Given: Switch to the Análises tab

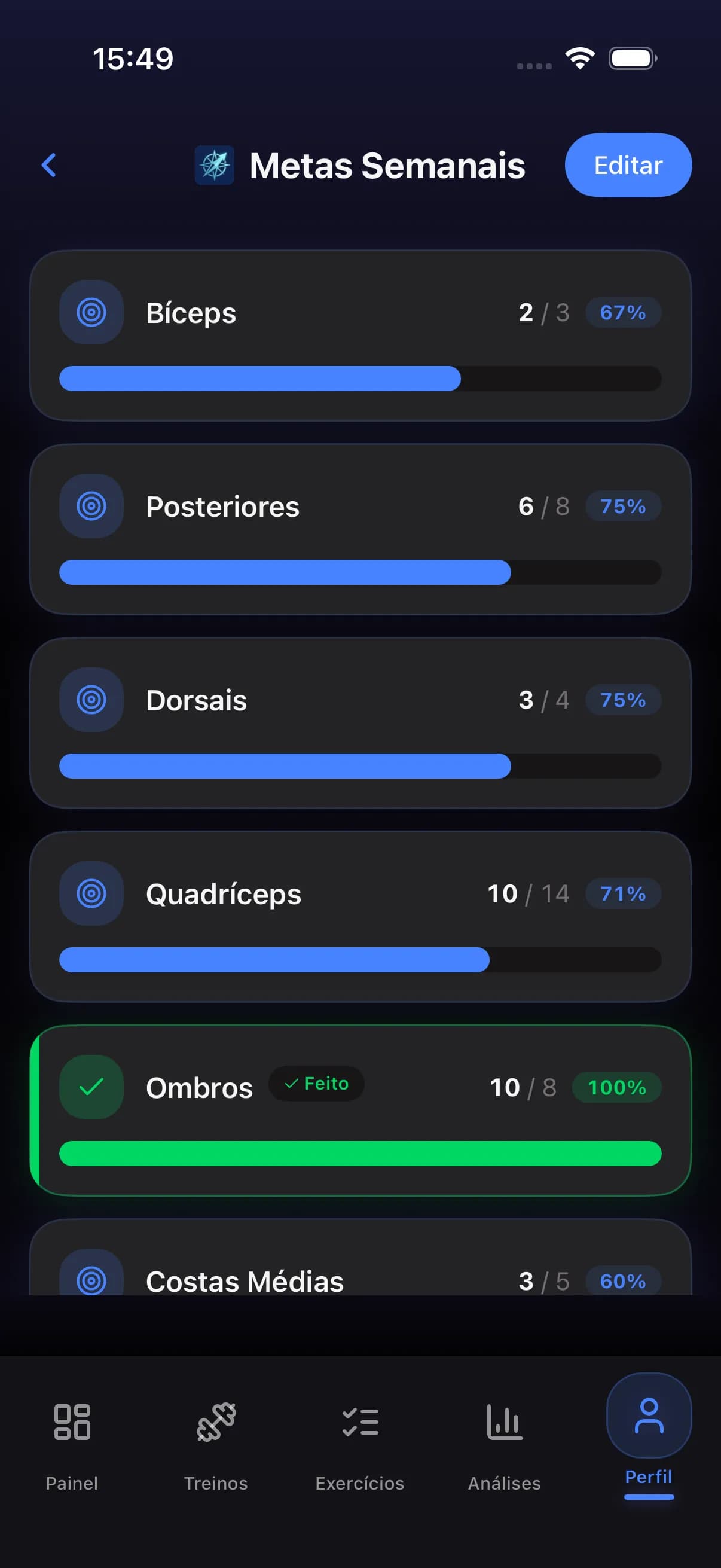Looking at the screenshot, I should click(504, 1442).
